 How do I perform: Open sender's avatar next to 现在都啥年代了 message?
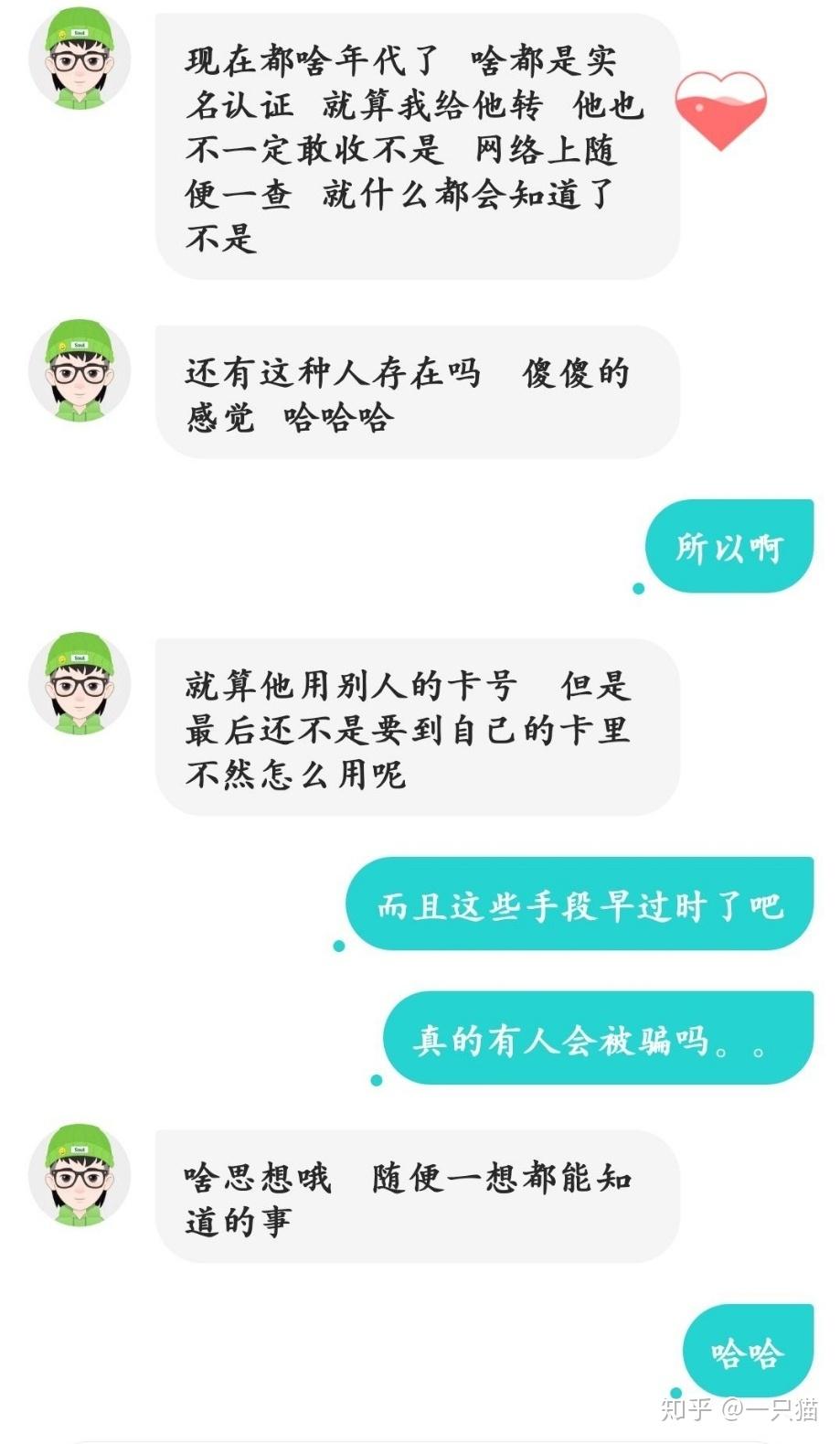point(80,59)
